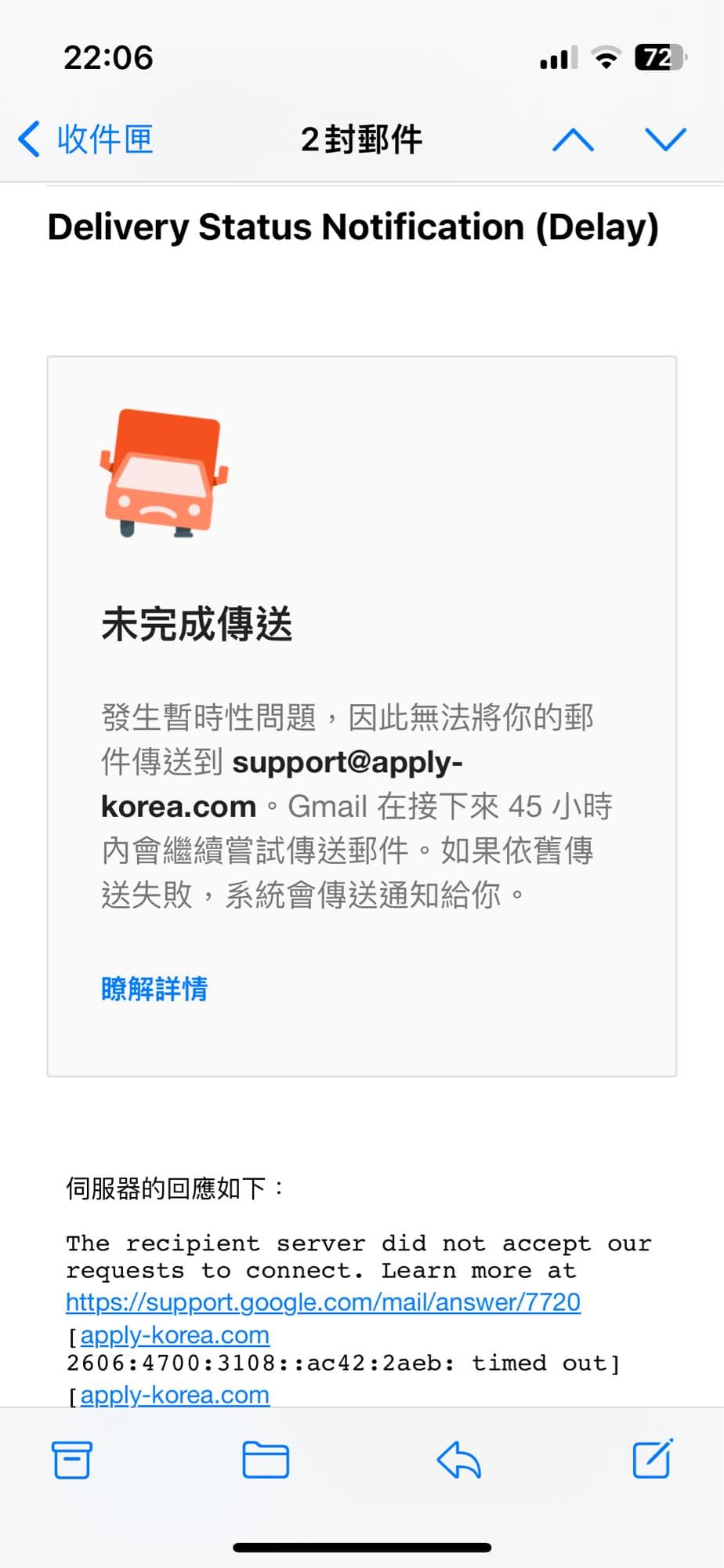This screenshot has height=1568, width=724.
Task: Move this email to a folder
Action: pos(266,1460)
